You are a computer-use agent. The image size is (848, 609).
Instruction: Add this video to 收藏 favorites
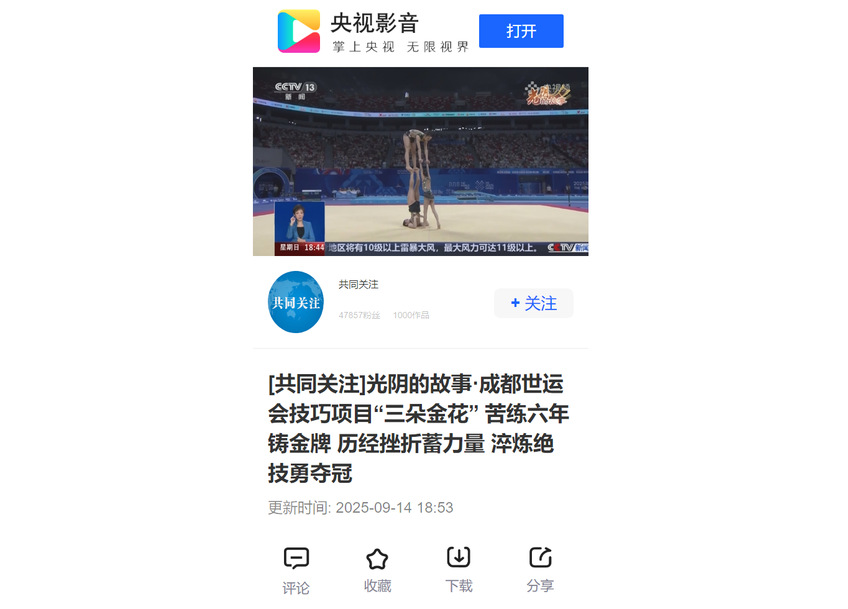click(x=377, y=570)
